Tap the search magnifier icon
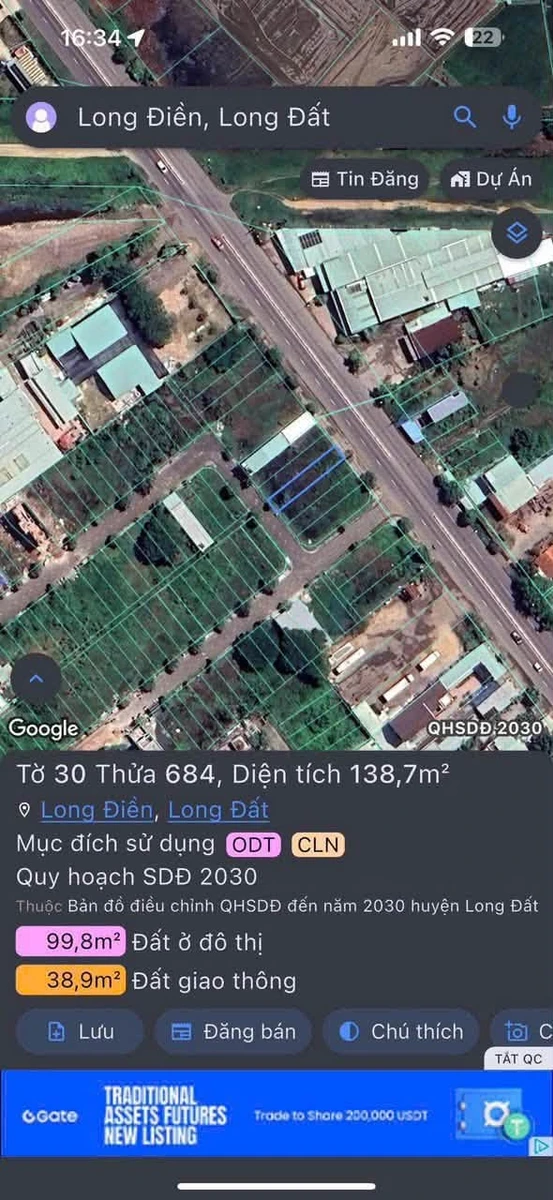The height and width of the screenshot is (1200, 553). [465, 117]
